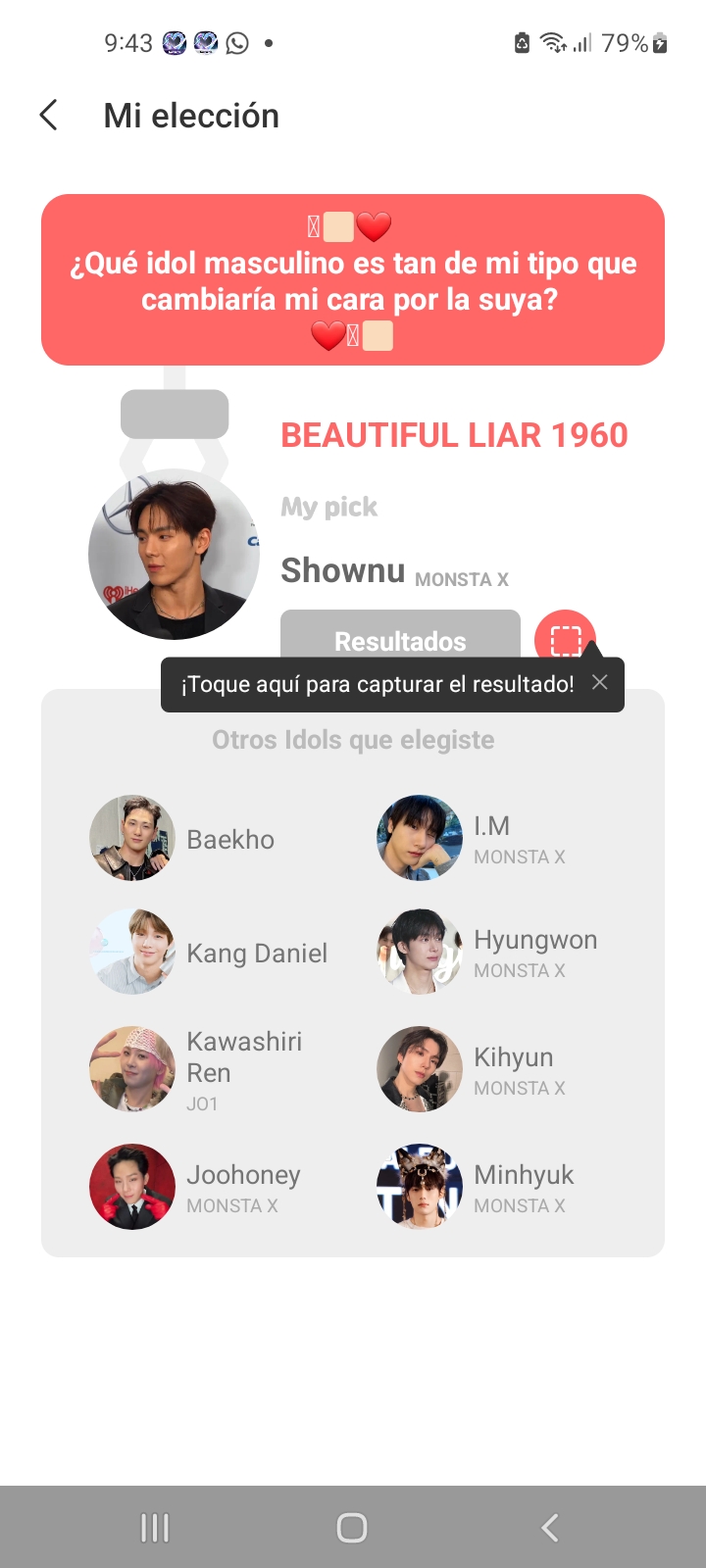
Task: Tap I.M's circular photo
Action: point(419,839)
